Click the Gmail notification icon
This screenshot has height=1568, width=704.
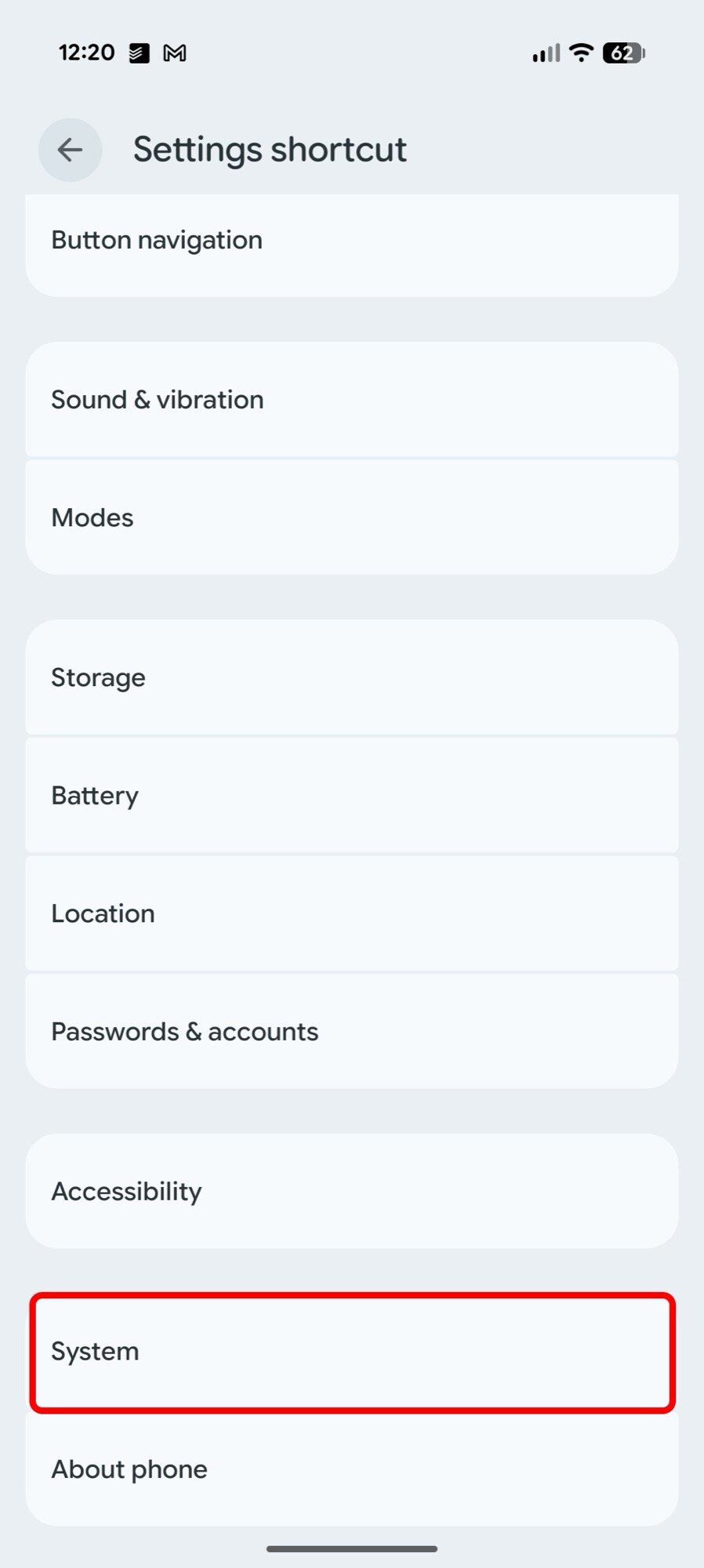tap(176, 53)
